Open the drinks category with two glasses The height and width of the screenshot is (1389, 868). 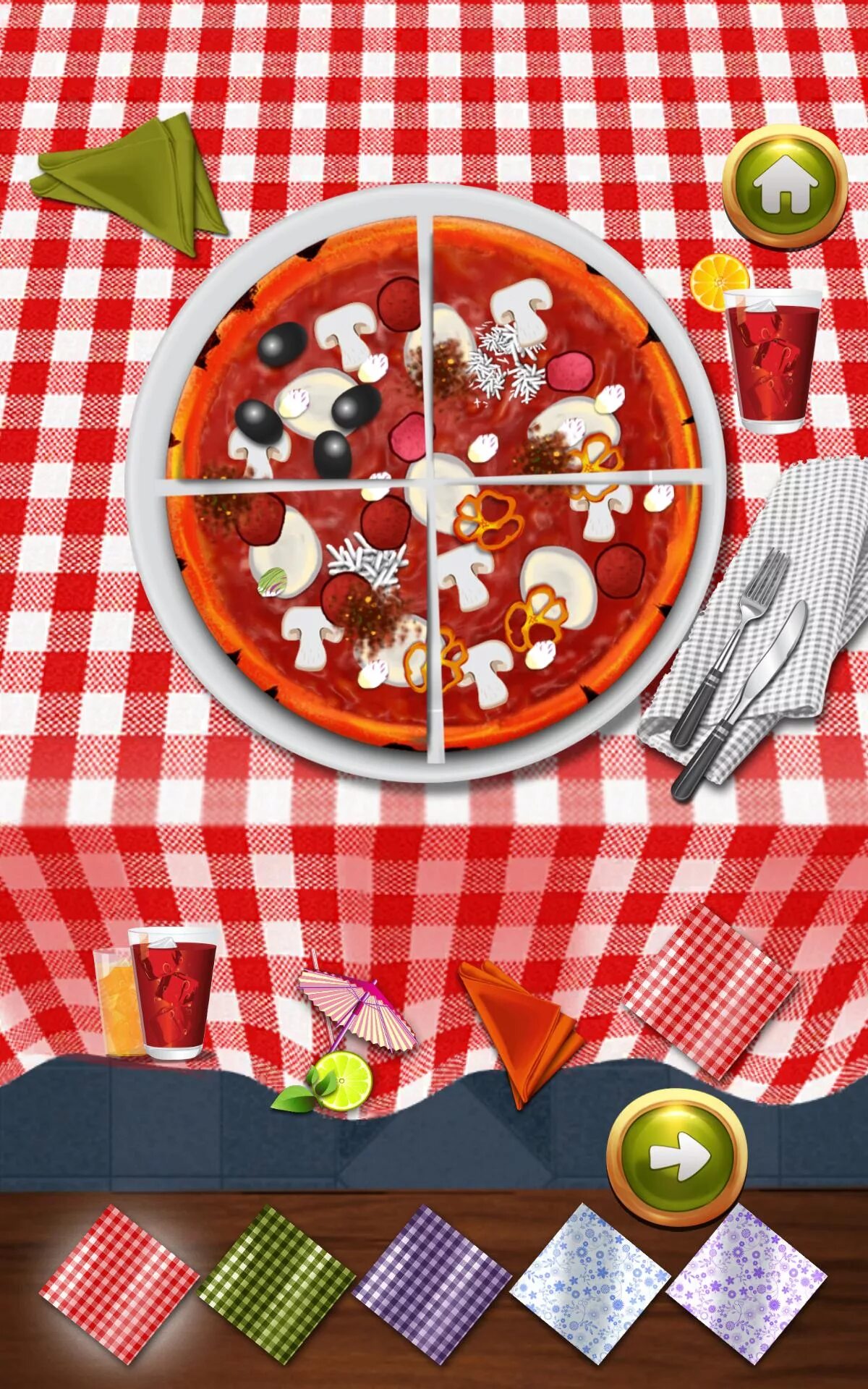click(x=156, y=994)
